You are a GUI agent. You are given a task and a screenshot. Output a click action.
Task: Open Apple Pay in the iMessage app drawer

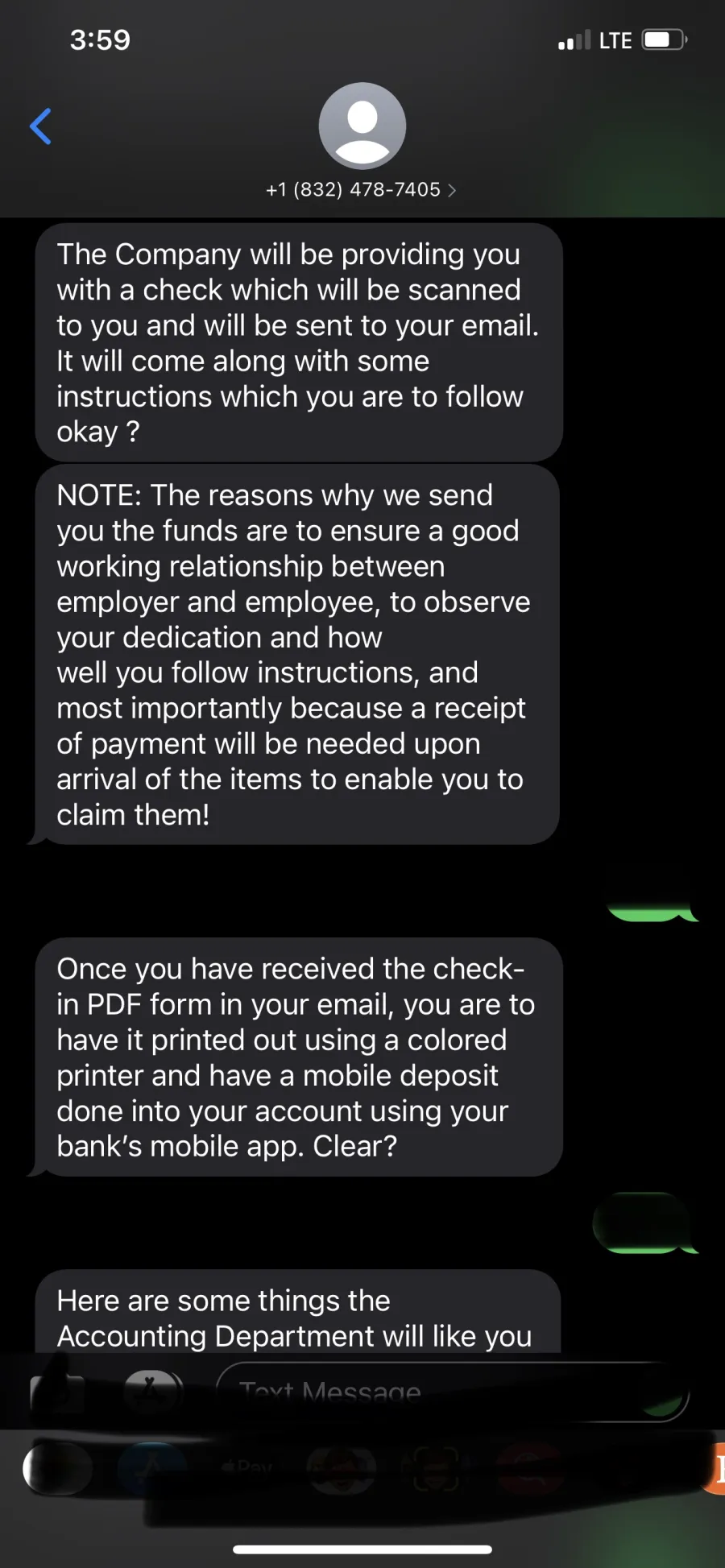(x=246, y=1467)
